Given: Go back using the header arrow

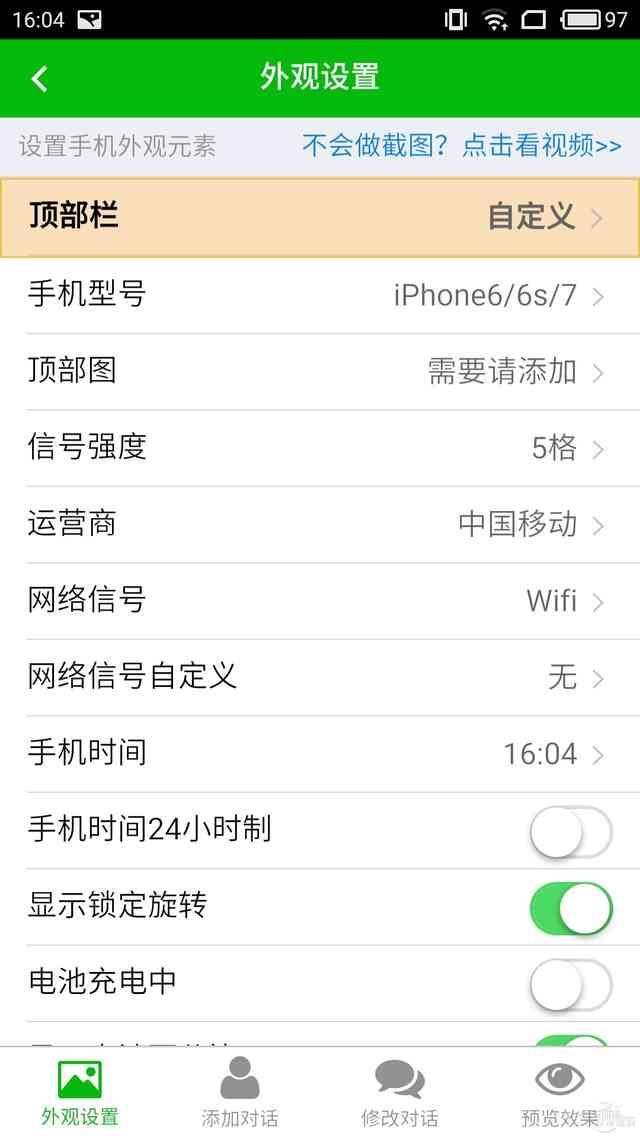Looking at the screenshot, I should click(x=40, y=78).
